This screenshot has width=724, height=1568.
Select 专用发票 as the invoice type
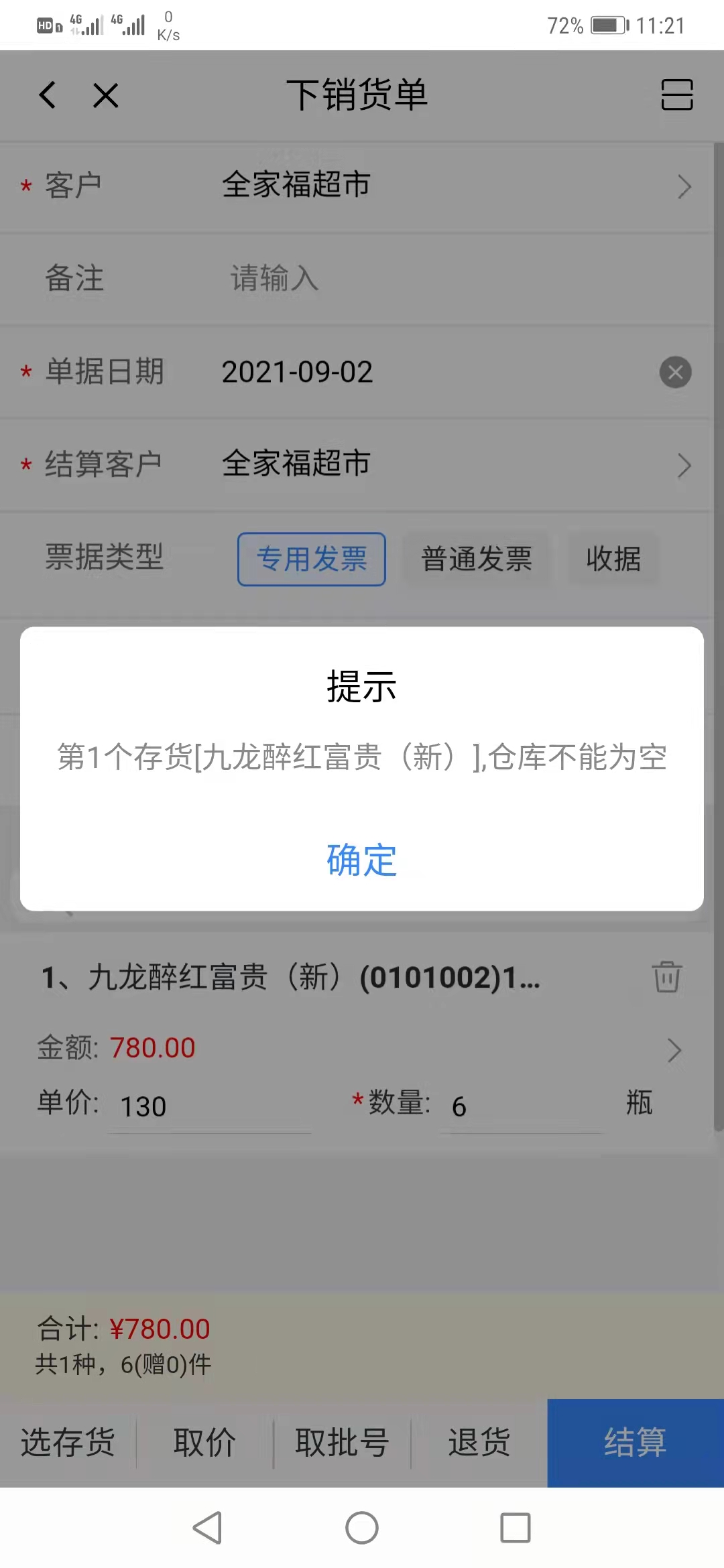[312, 559]
